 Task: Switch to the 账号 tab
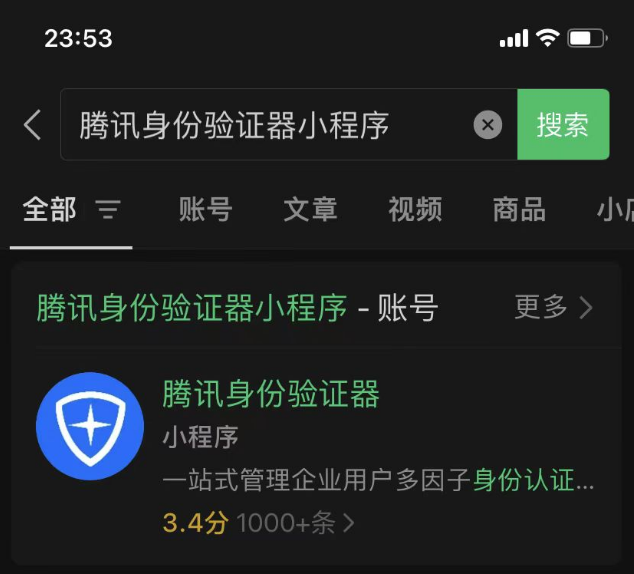pos(206,210)
